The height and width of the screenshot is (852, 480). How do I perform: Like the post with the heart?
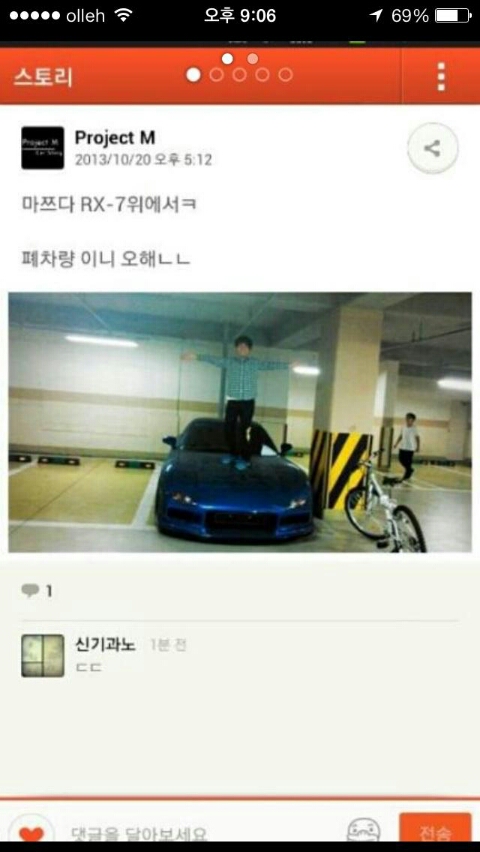(31, 832)
